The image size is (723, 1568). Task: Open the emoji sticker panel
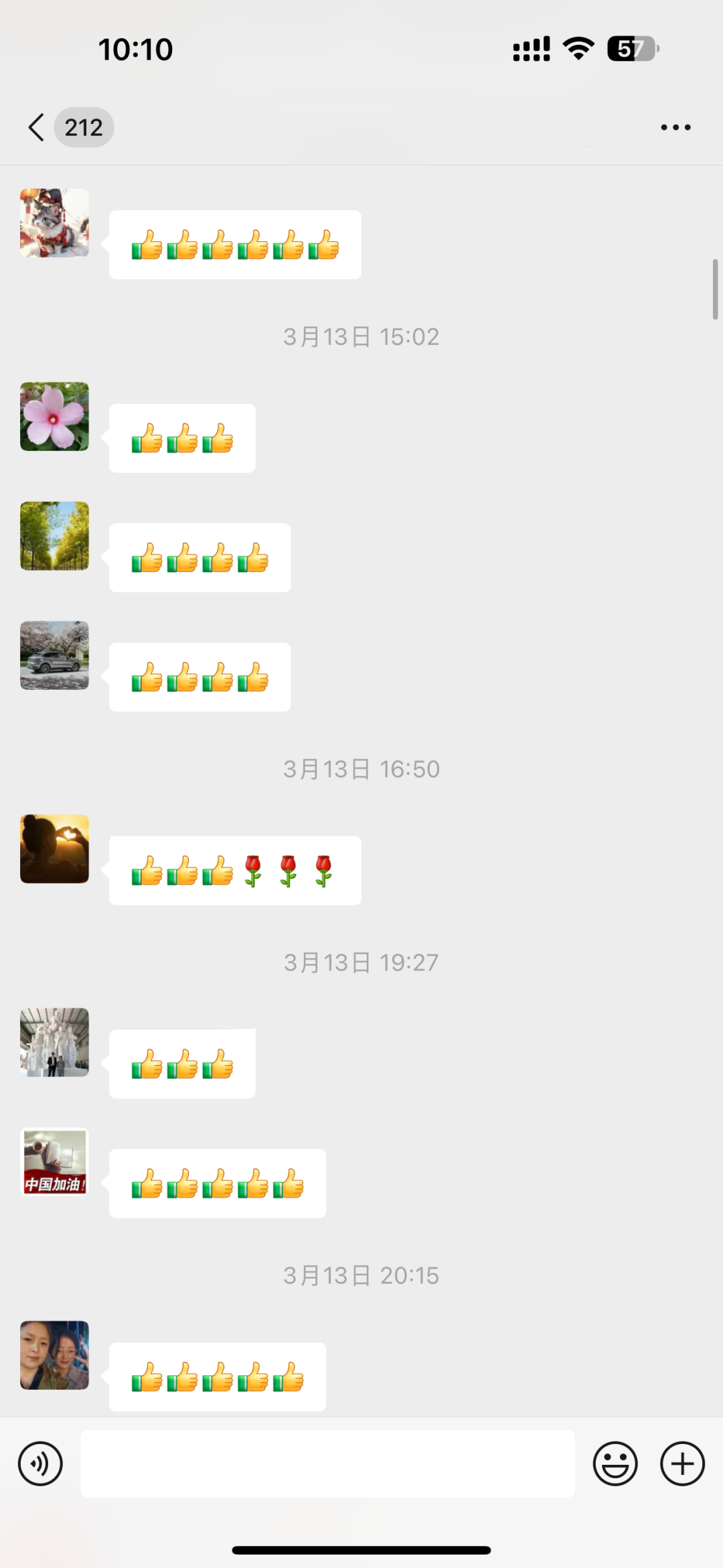point(615,1464)
